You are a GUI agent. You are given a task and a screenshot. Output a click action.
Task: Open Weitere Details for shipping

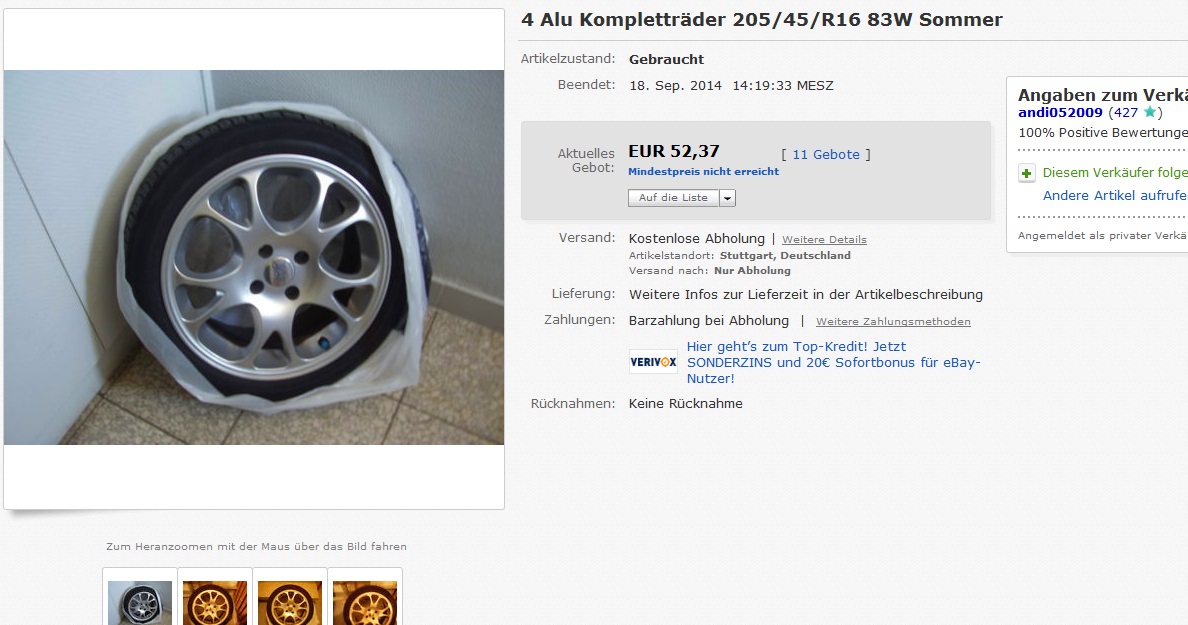pyautogui.click(x=824, y=240)
